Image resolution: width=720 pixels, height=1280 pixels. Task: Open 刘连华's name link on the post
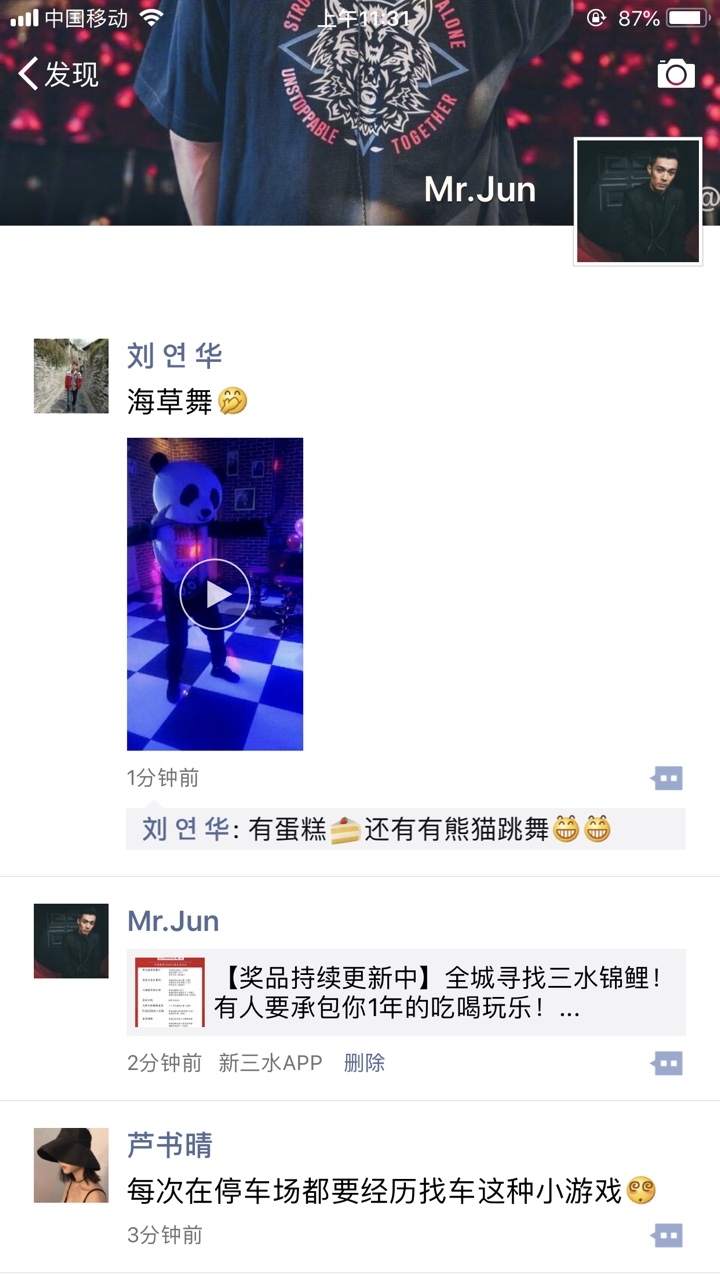click(x=174, y=355)
